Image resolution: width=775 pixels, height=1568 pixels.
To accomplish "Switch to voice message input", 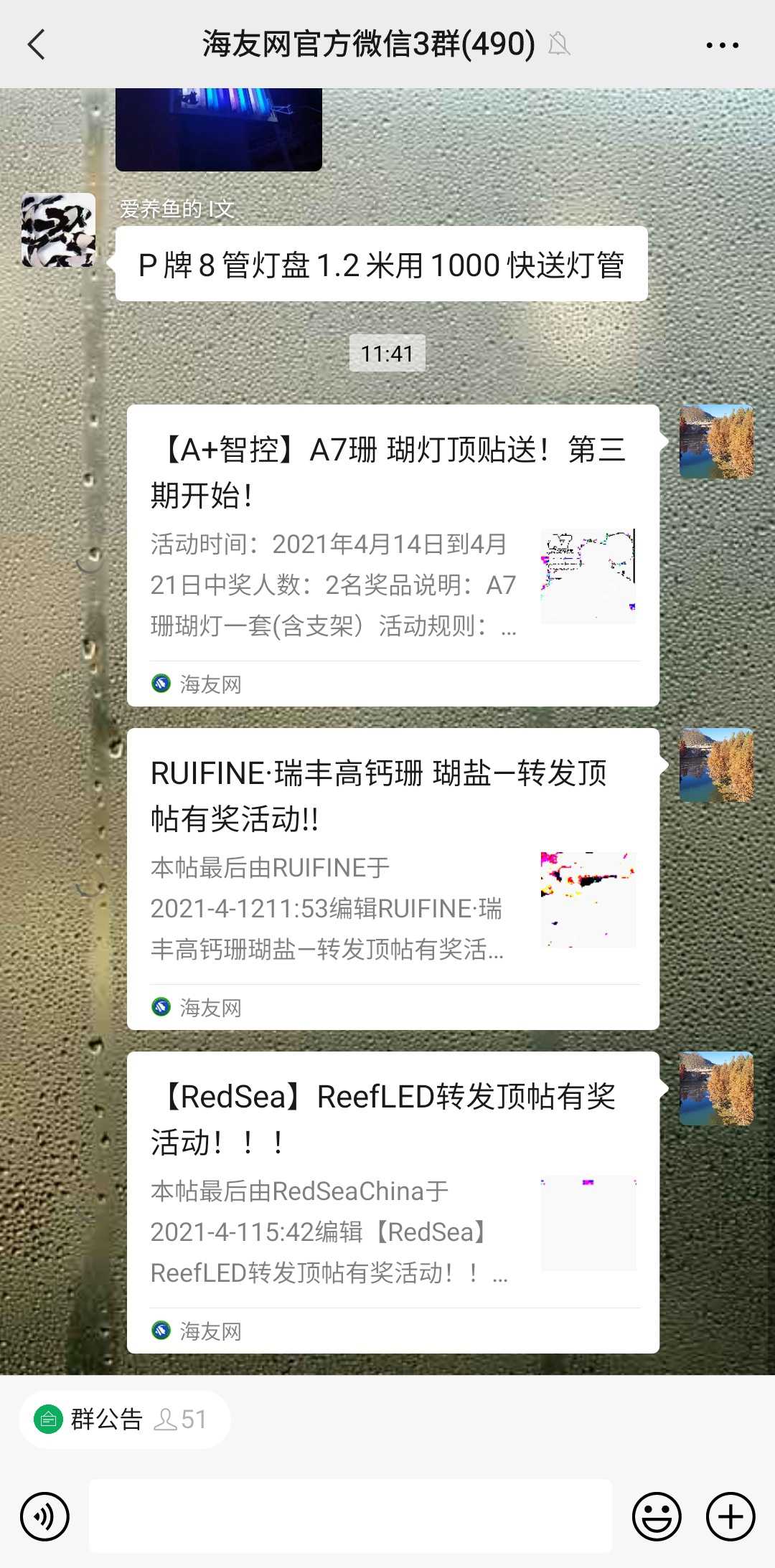I will coord(44,1516).
